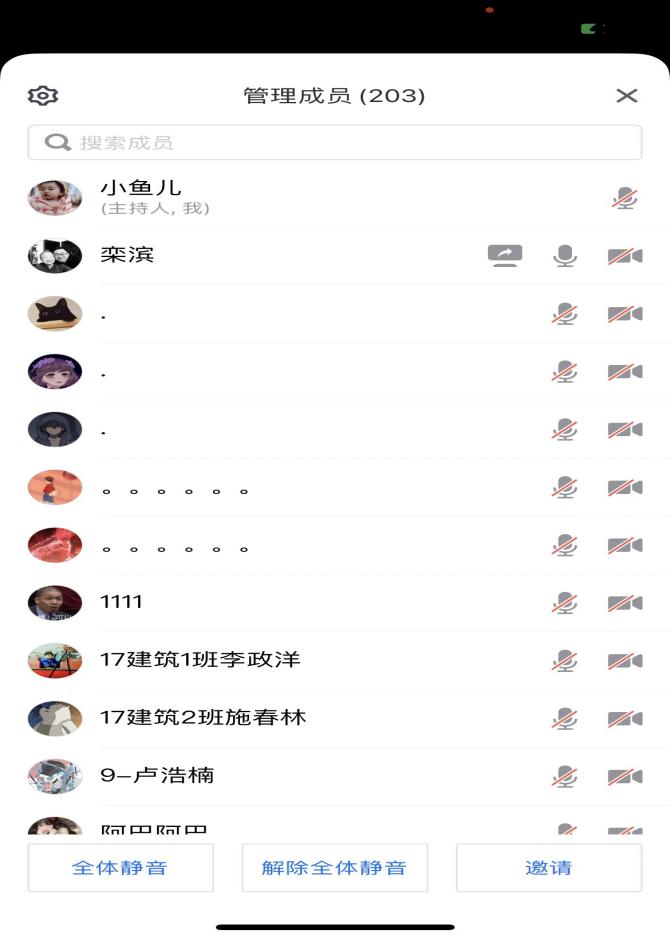Image resolution: width=670 pixels, height=939 pixels.
Task: Mute 栾滨's microphone
Action: click(x=565, y=256)
